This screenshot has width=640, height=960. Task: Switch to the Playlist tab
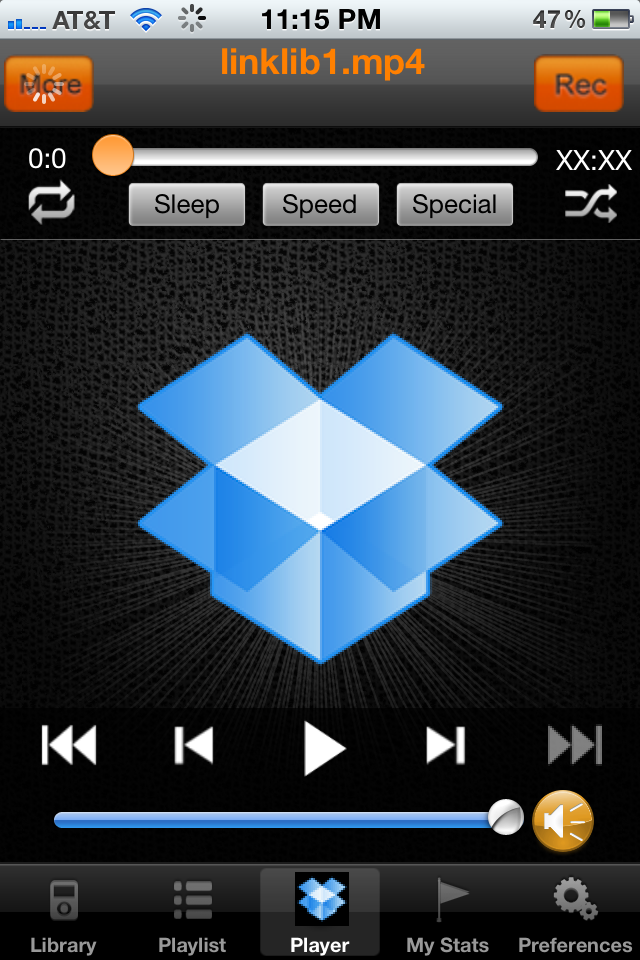(192, 915)
